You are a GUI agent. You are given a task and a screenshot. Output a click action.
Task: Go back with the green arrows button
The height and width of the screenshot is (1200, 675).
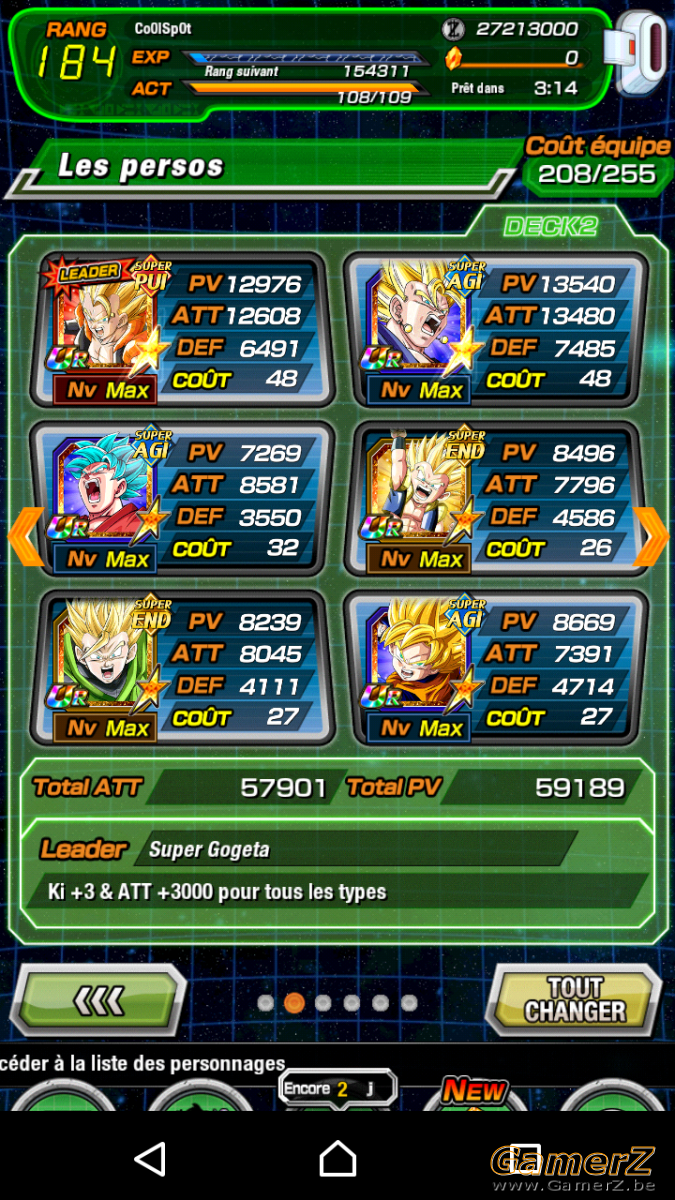[x=102, y=999]
